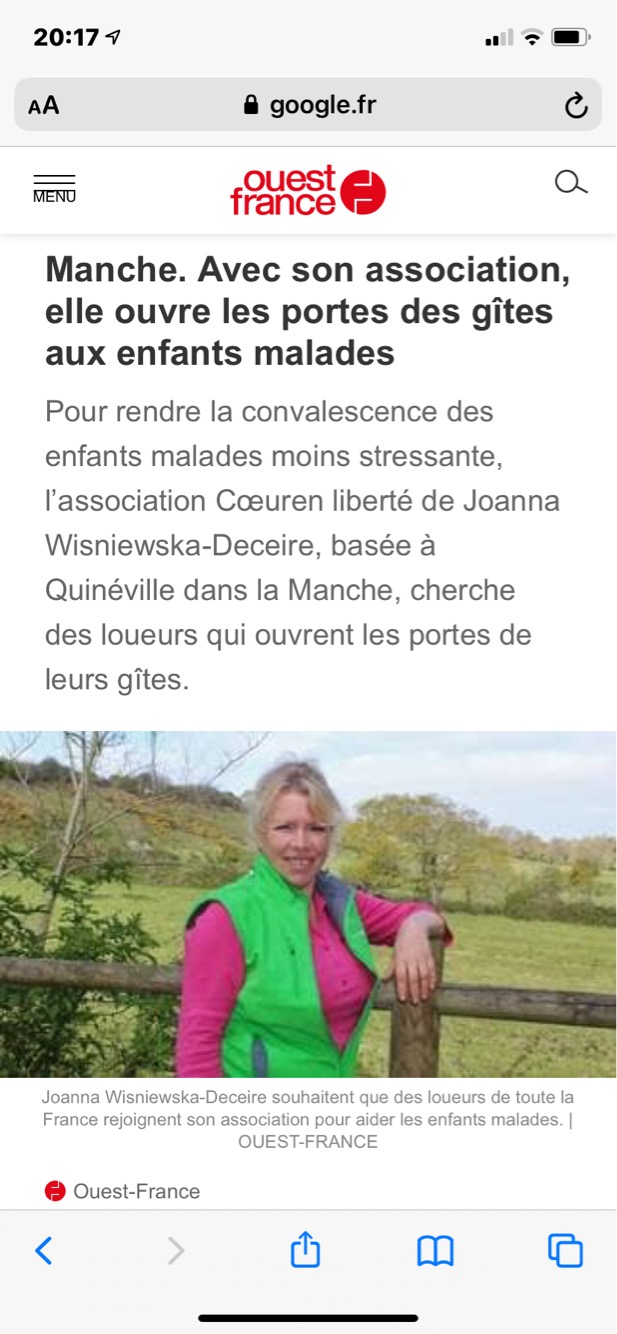This screenshot has width=617, height=1334.
Task: Go back to the previous page
Action: [x=44, y=1250]
